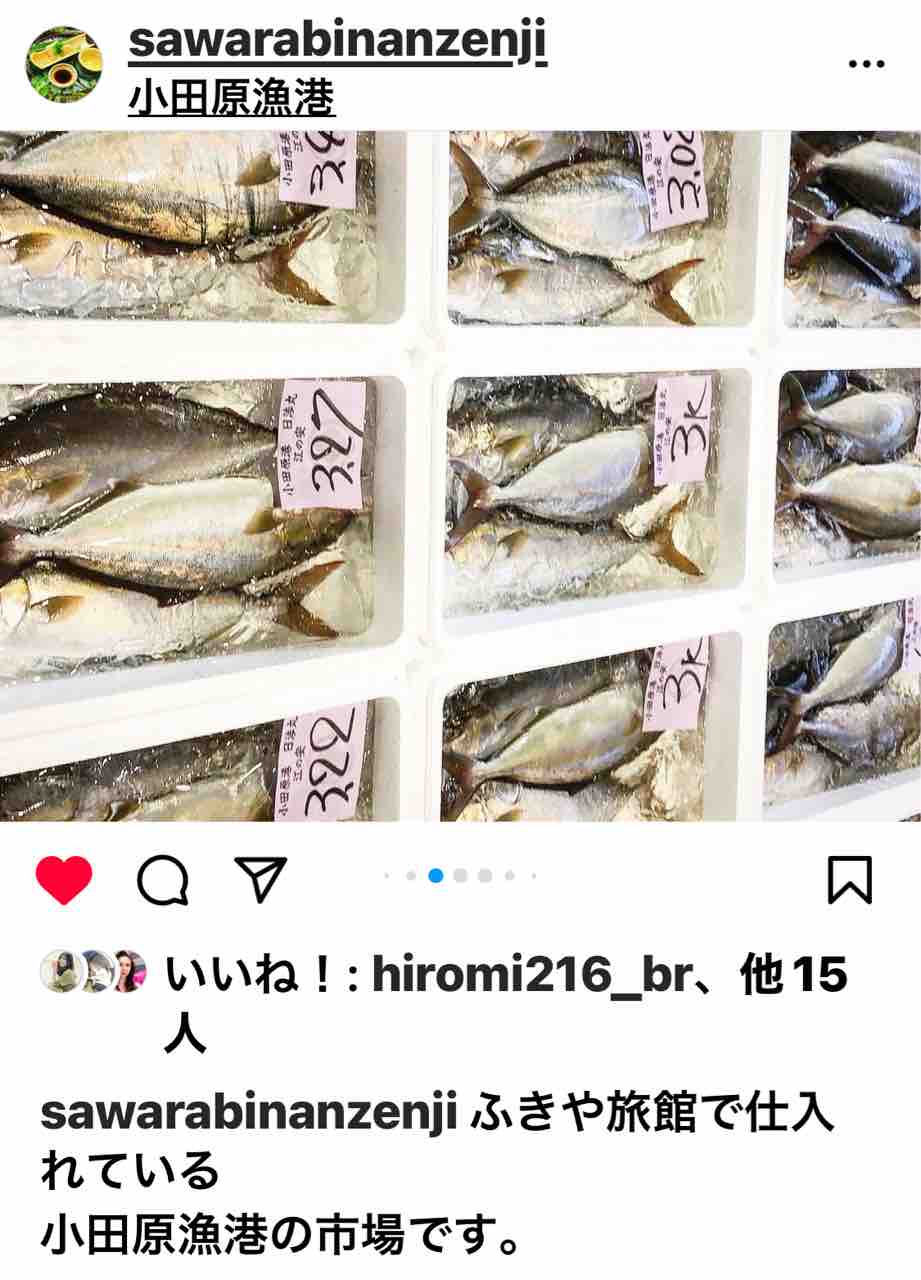
Task: Share the post via paper plane icon
Action: point(260,879)
